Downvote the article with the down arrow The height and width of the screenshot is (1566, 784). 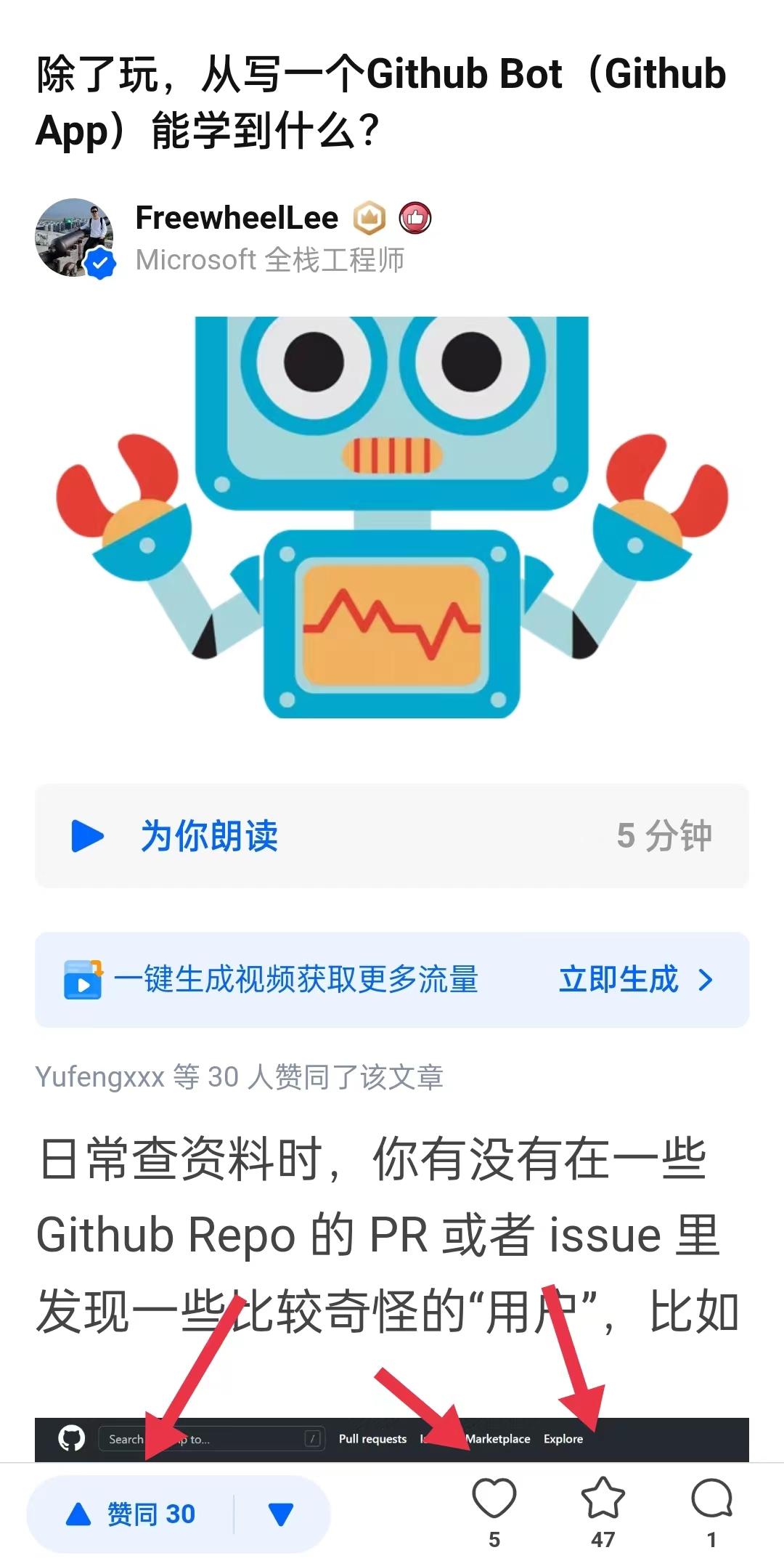point(281,1514)
